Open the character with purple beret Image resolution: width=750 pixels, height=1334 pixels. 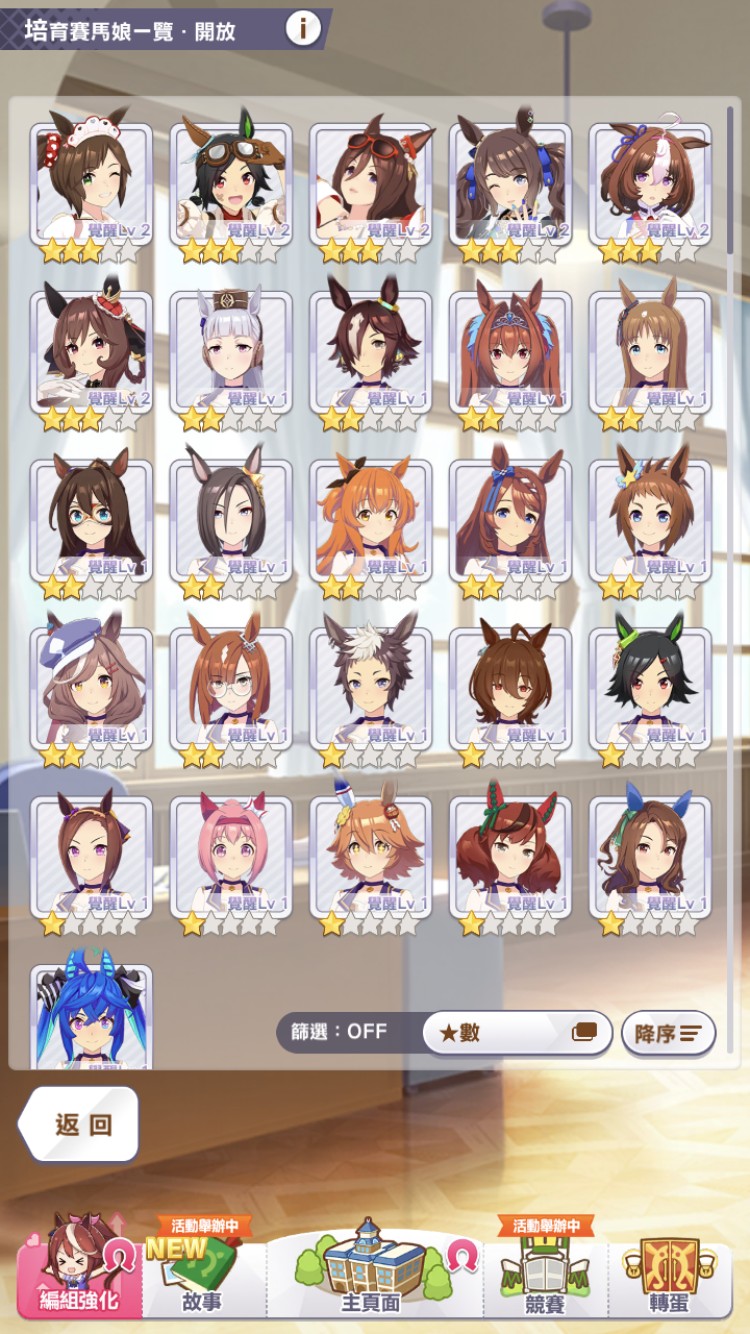[91, 689]
